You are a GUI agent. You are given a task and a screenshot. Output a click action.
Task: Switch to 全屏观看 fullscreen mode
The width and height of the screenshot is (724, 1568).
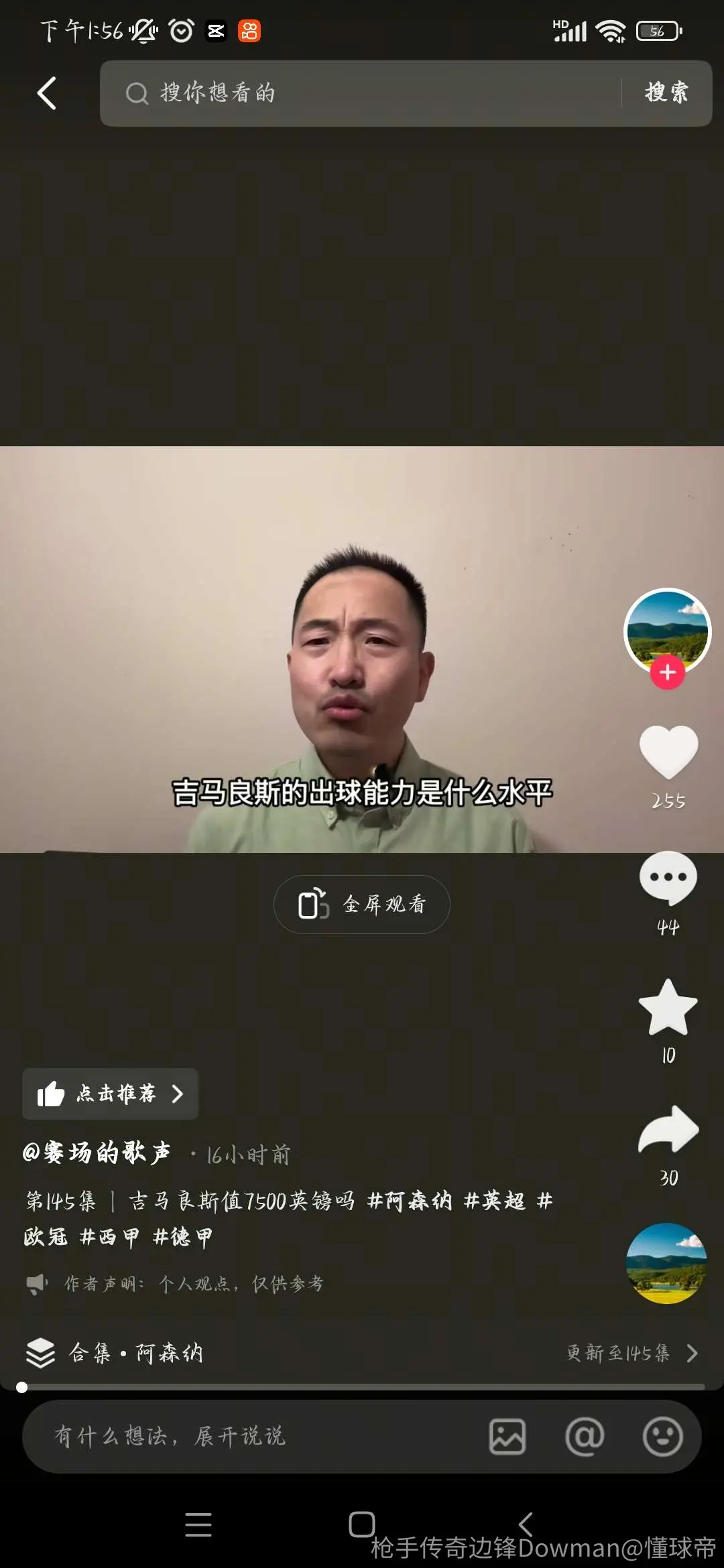(x=362, y=905)
